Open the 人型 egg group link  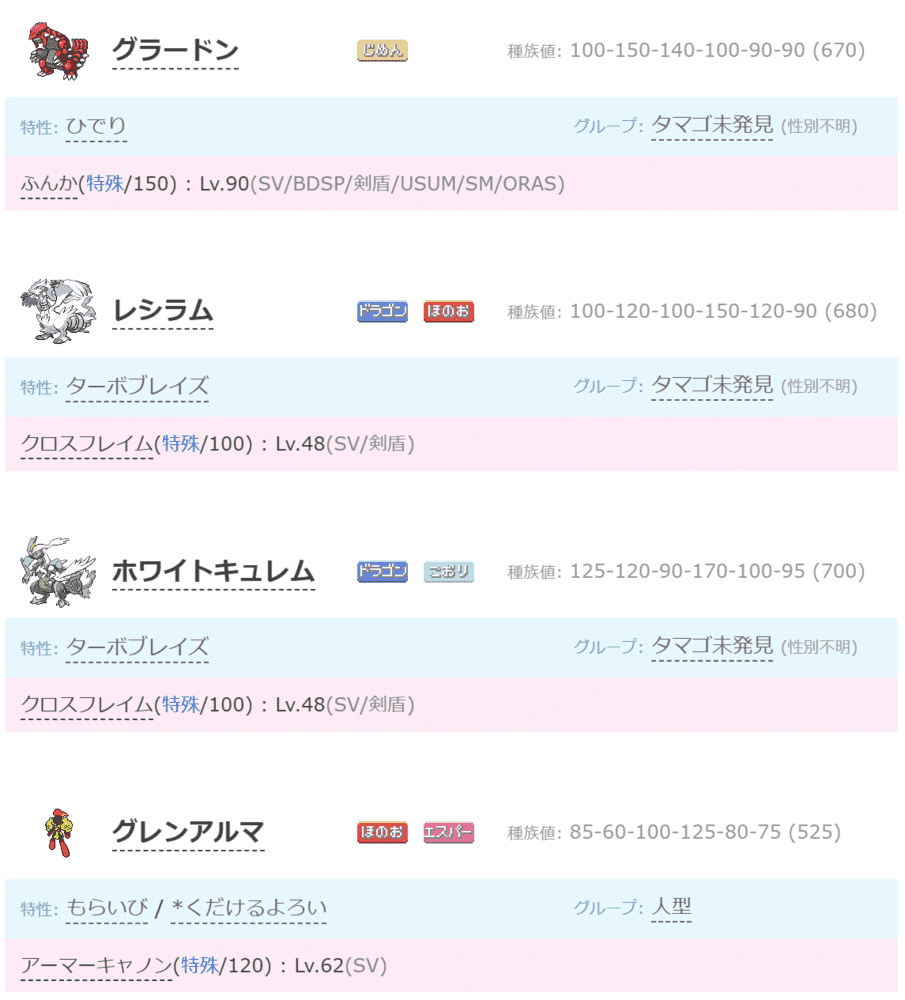tap(671, 907)
